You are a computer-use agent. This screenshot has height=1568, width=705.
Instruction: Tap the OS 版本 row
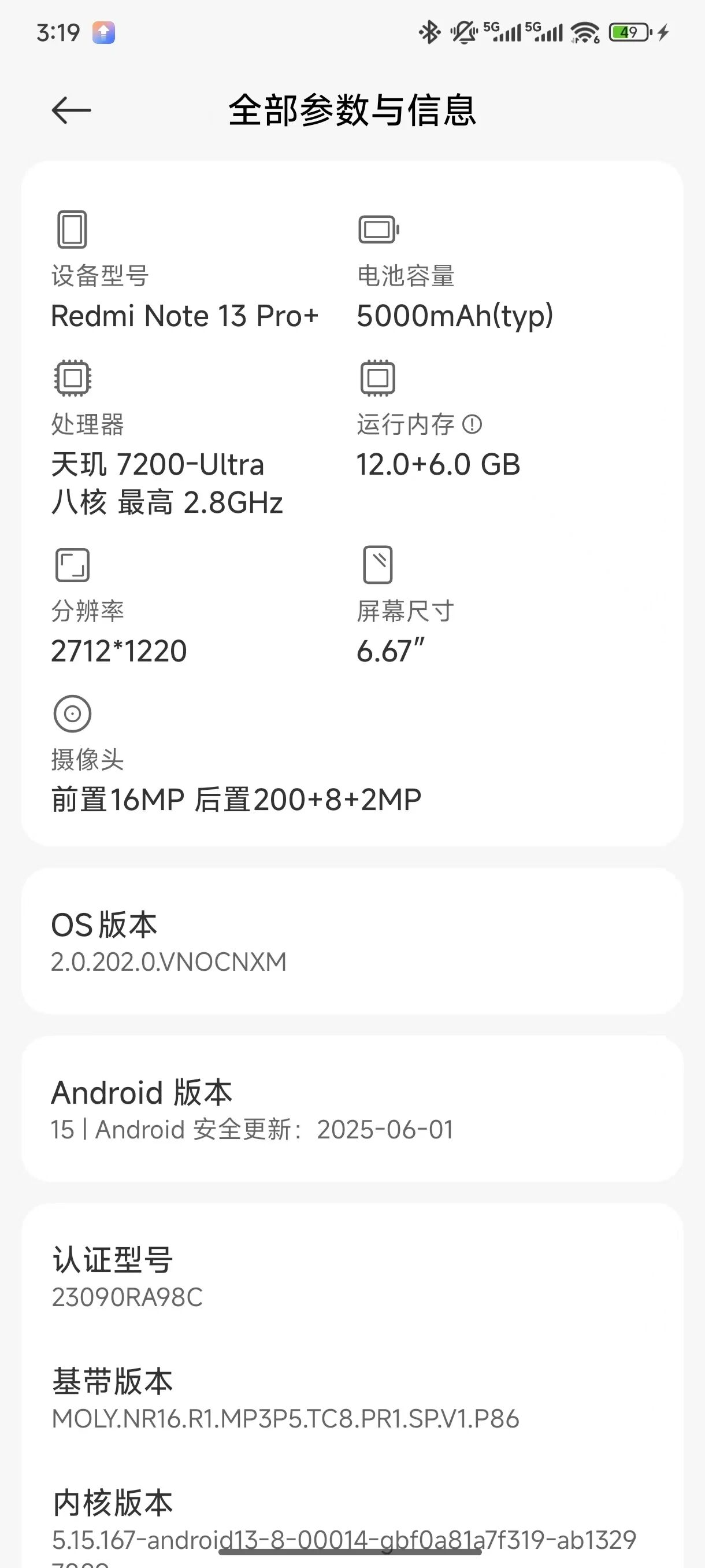pyautogui.click(x=351, y=941)
